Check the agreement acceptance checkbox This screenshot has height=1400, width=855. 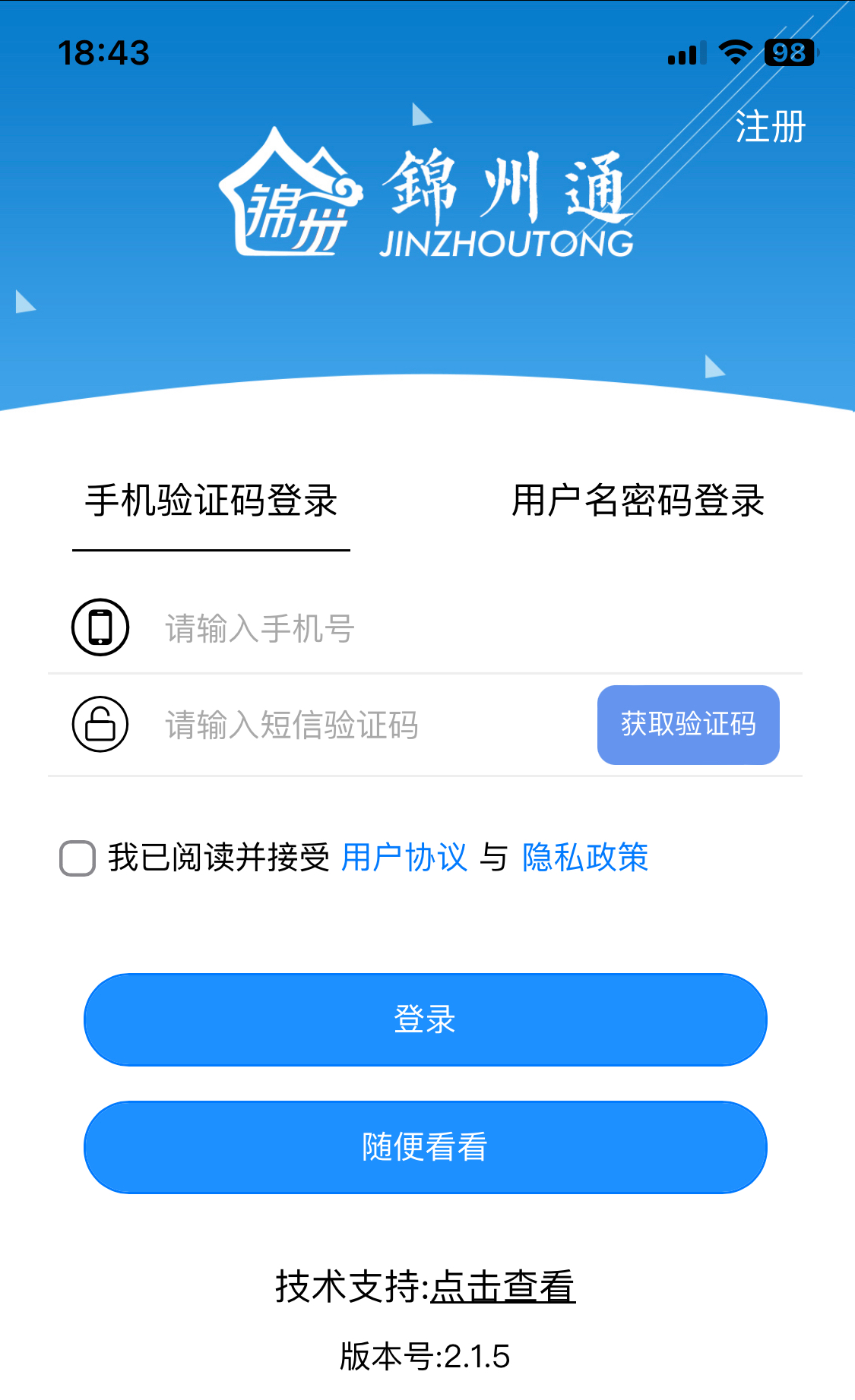click(x=75, y=859)
